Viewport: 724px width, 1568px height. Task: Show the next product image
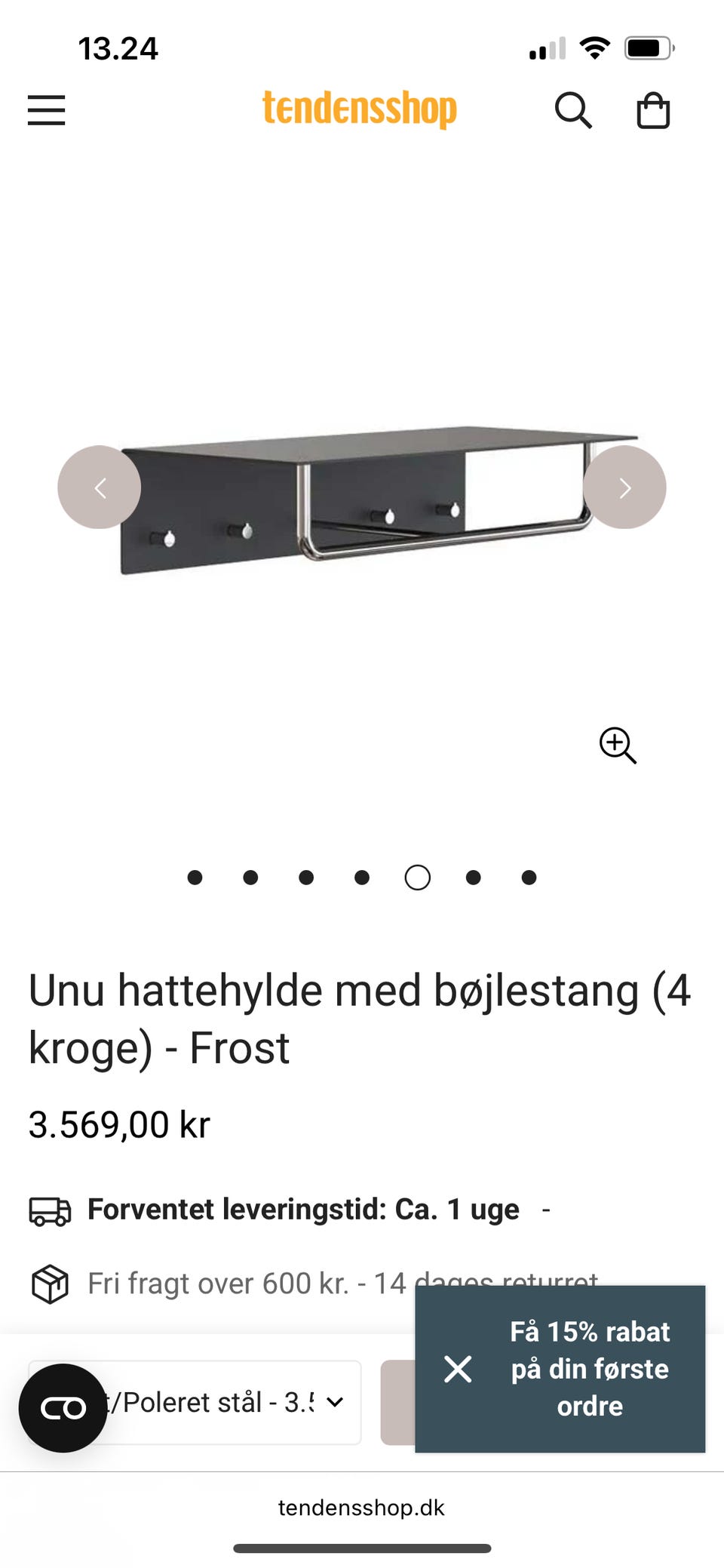[x=624, y=487]
